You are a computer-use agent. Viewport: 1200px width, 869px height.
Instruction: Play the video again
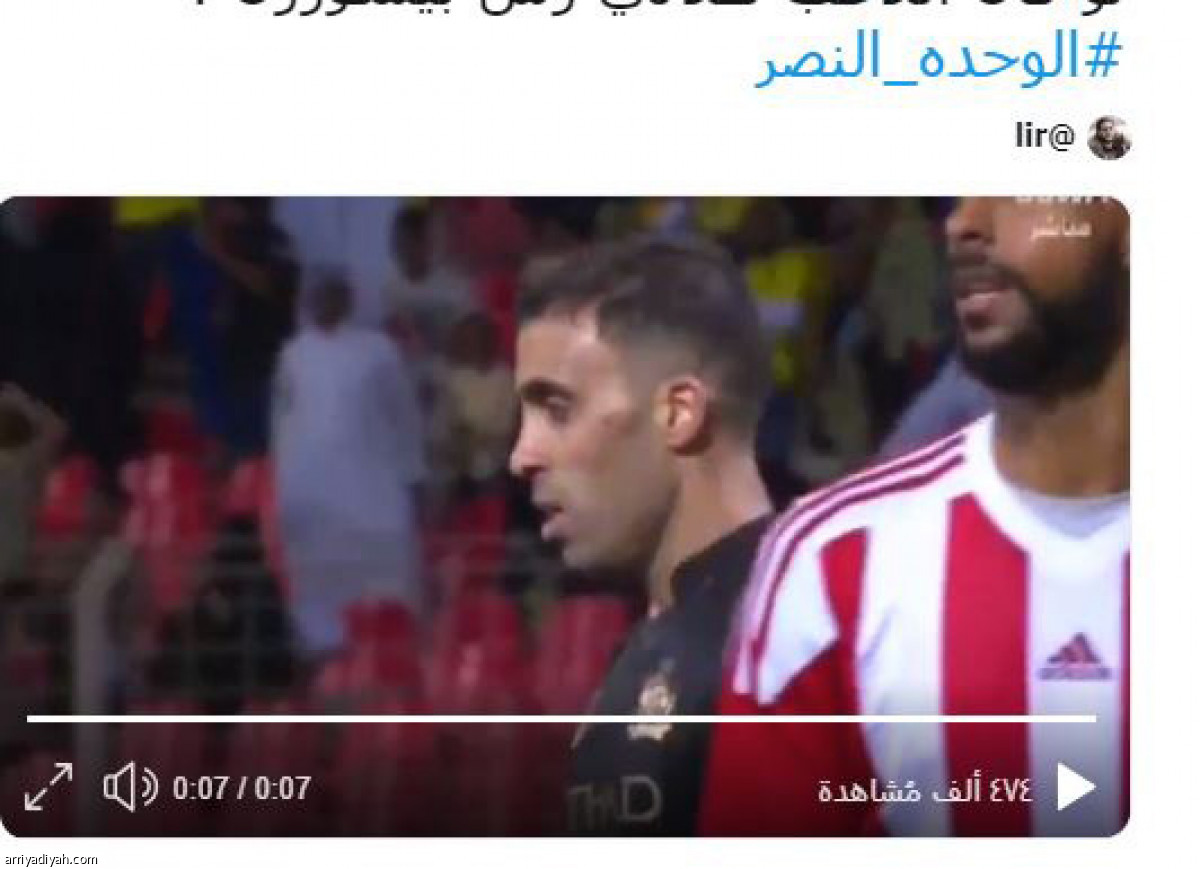1074,787
